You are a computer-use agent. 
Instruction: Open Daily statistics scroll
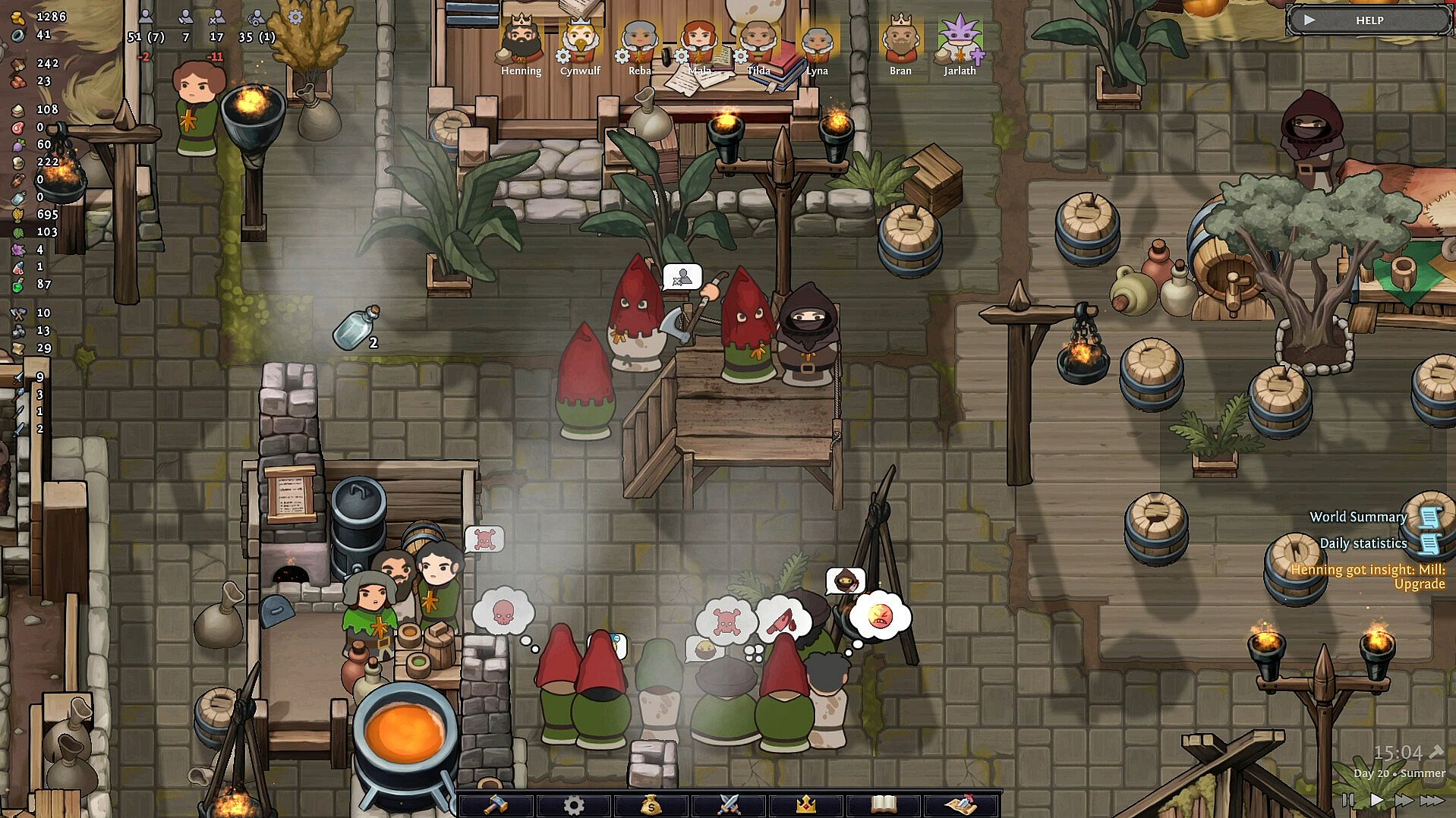1429,543
